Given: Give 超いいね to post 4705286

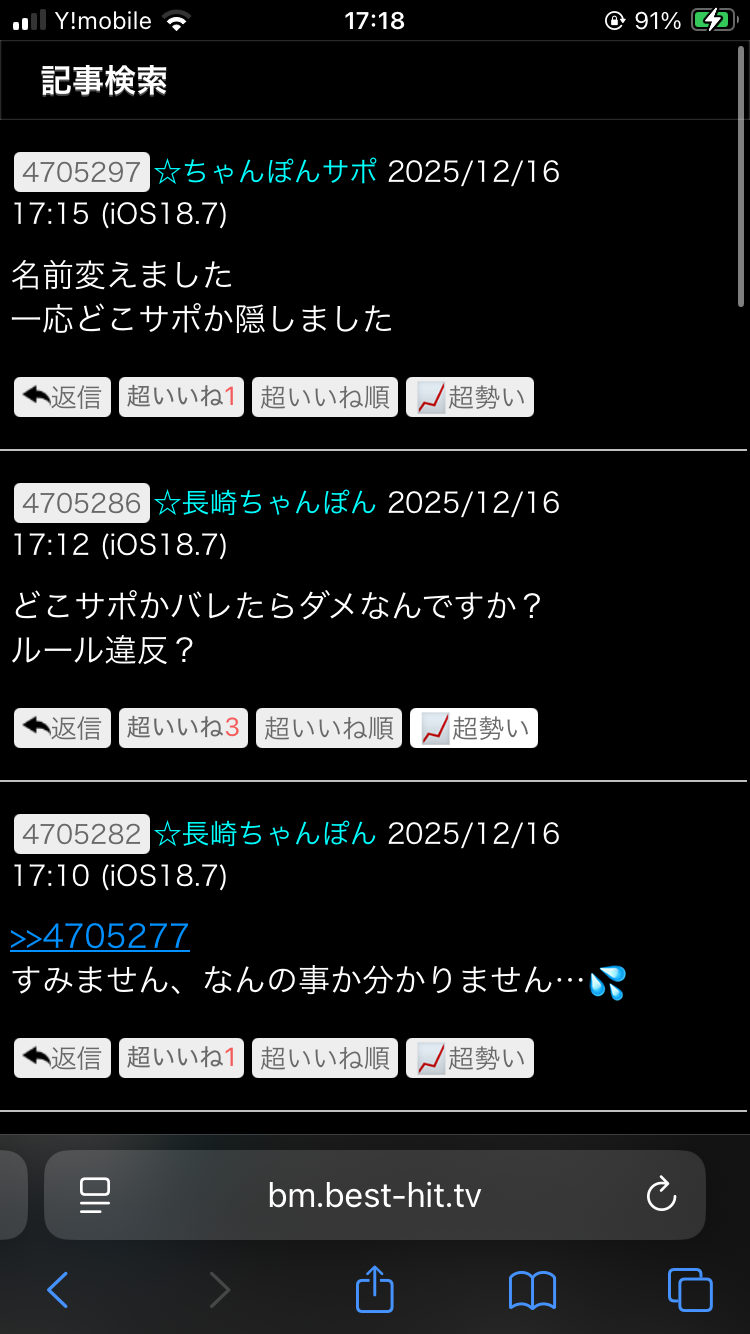Looking at the screenshot, I should click(183, 728).
